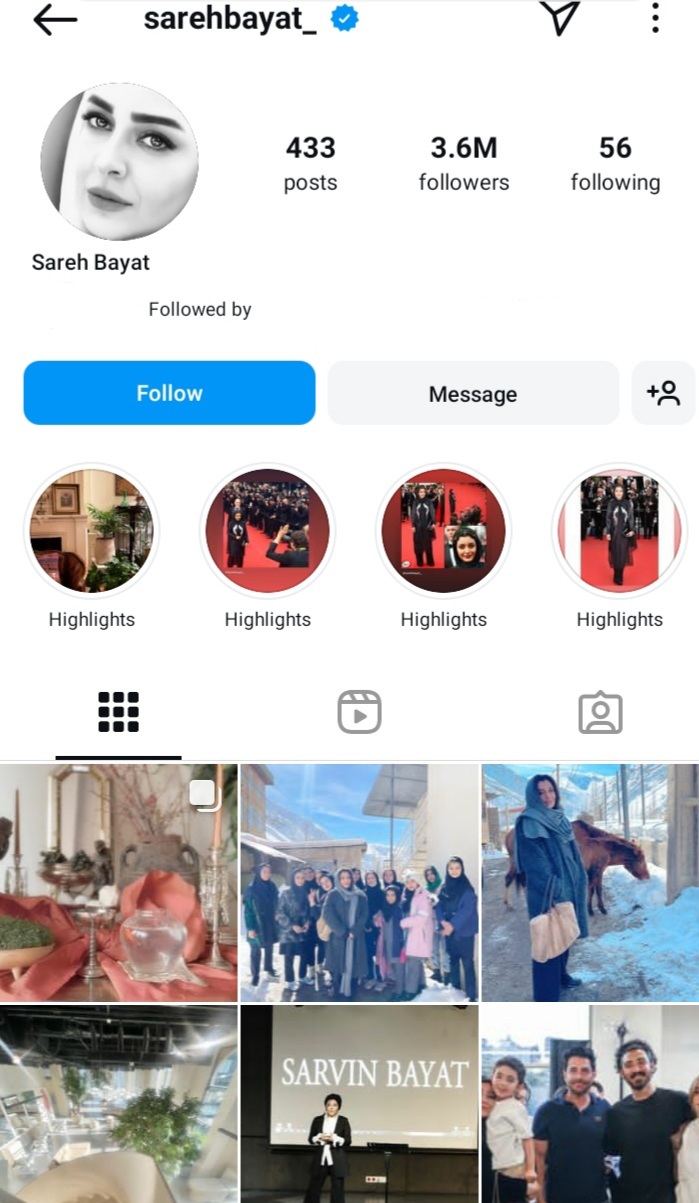Open the 56 following list

coord(614,163)
